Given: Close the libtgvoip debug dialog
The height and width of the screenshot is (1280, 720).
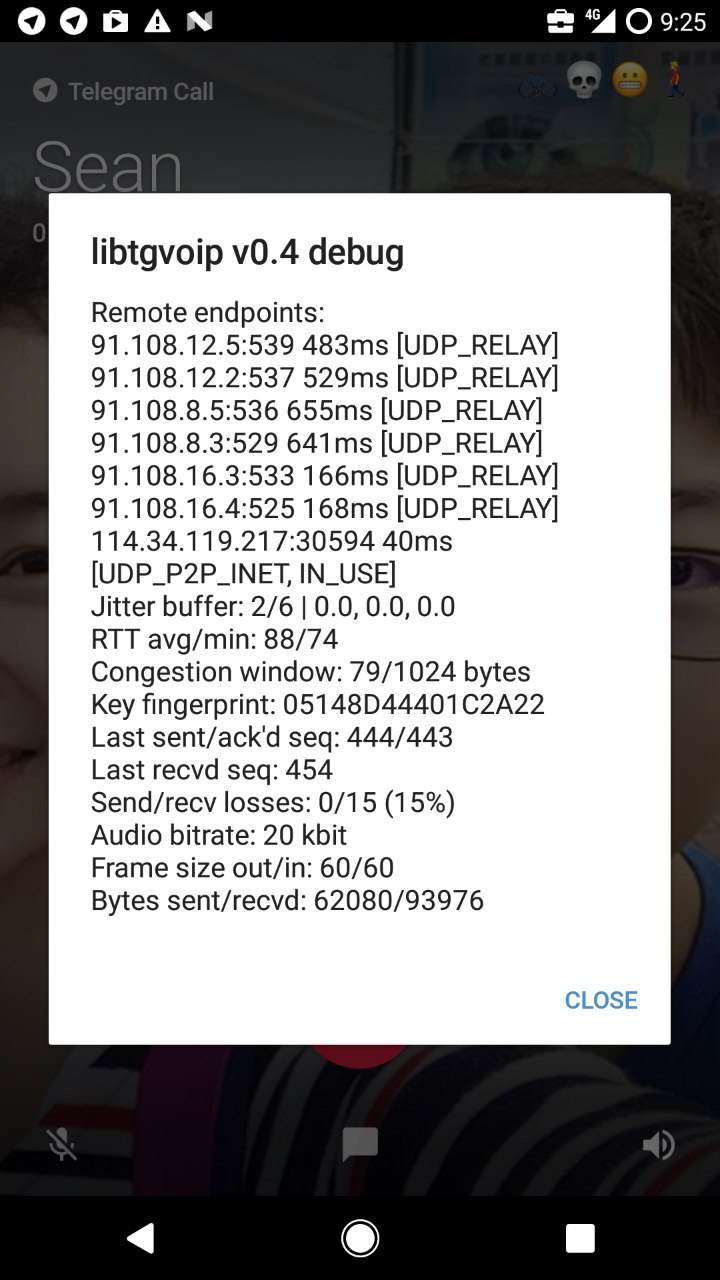Looking at the screenshot, I should click(x=601, y=1000).
